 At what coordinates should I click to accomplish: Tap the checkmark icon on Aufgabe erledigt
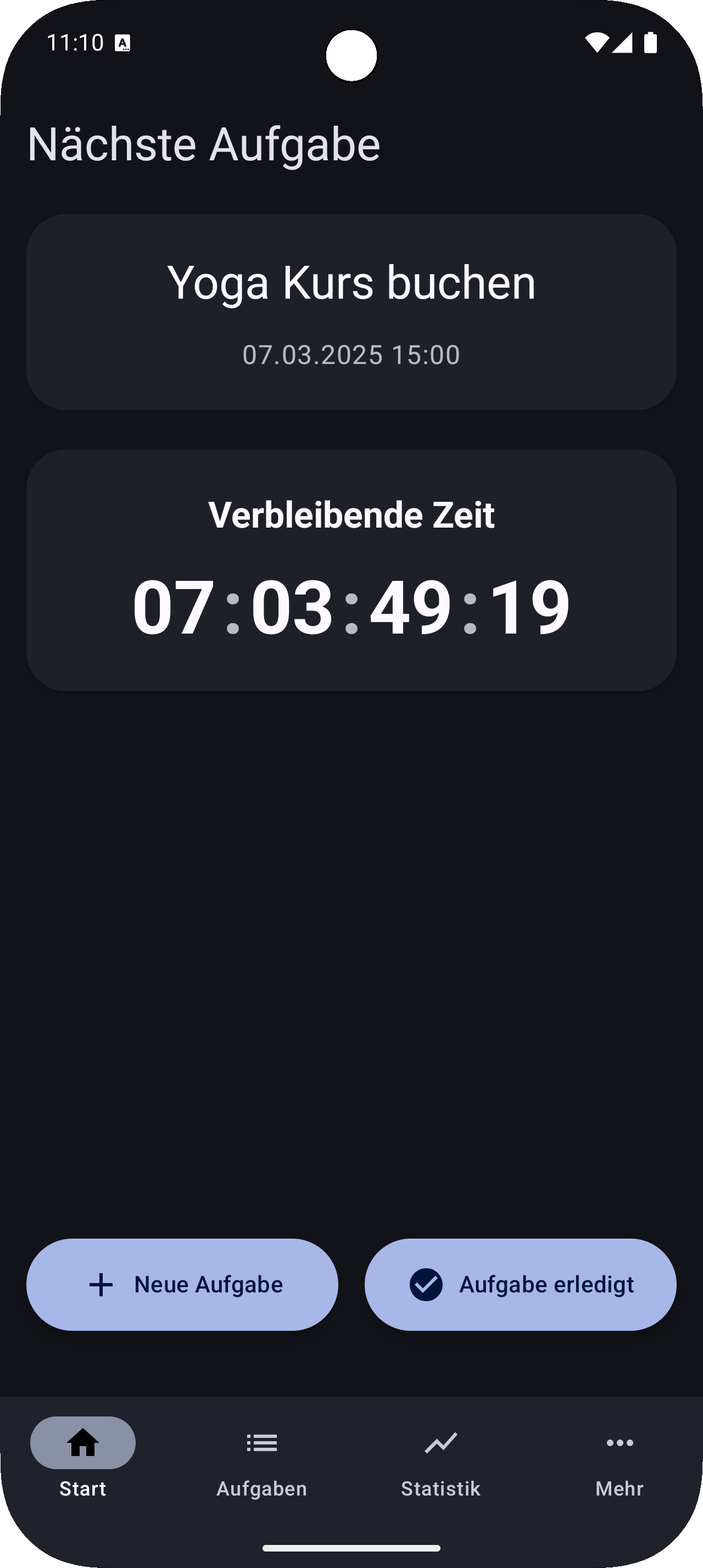[x=426, y=1284]
